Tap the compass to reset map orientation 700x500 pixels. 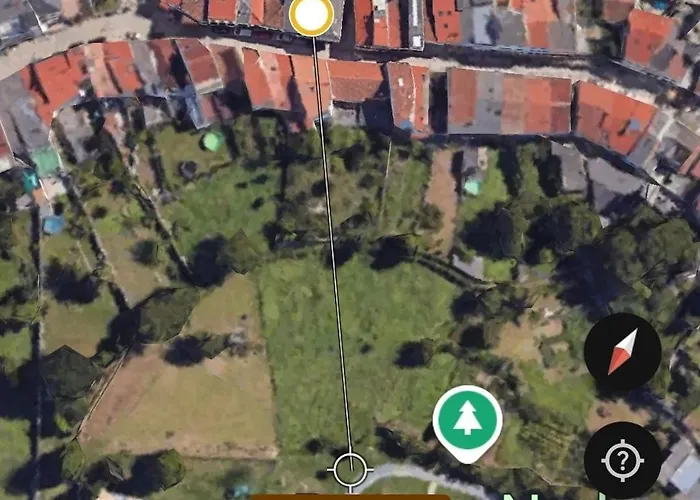(x=622, y=352)
